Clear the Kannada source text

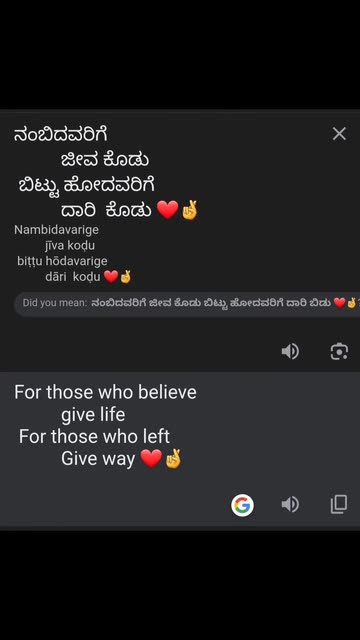point(339,133)
